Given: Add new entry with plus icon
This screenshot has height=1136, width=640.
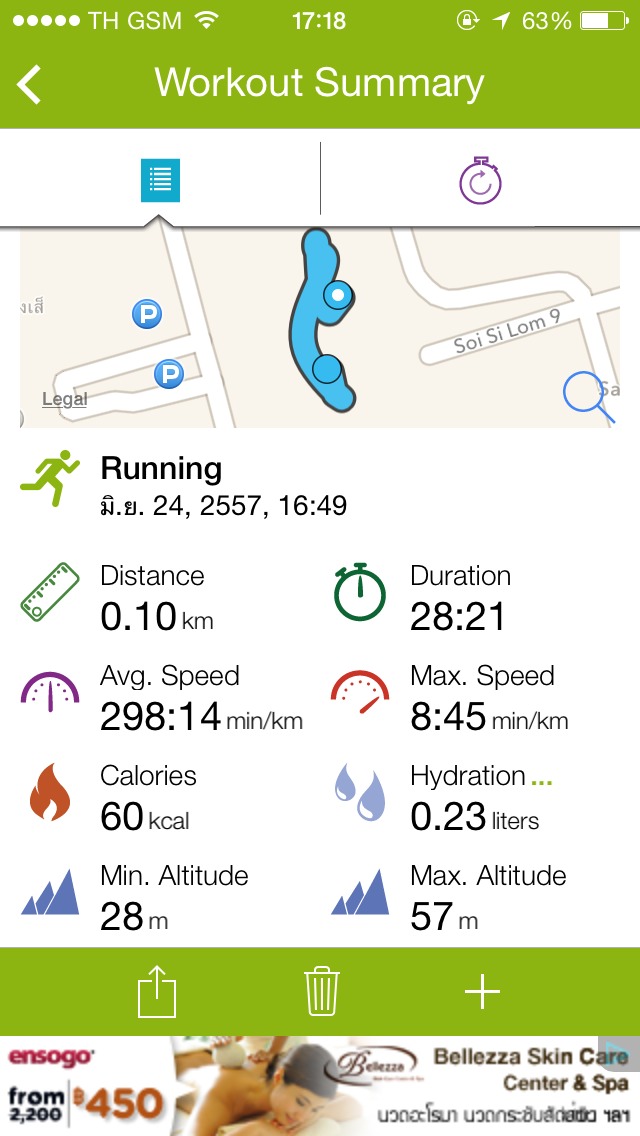Looking at the screenshot, I should (x=483, y=992).
